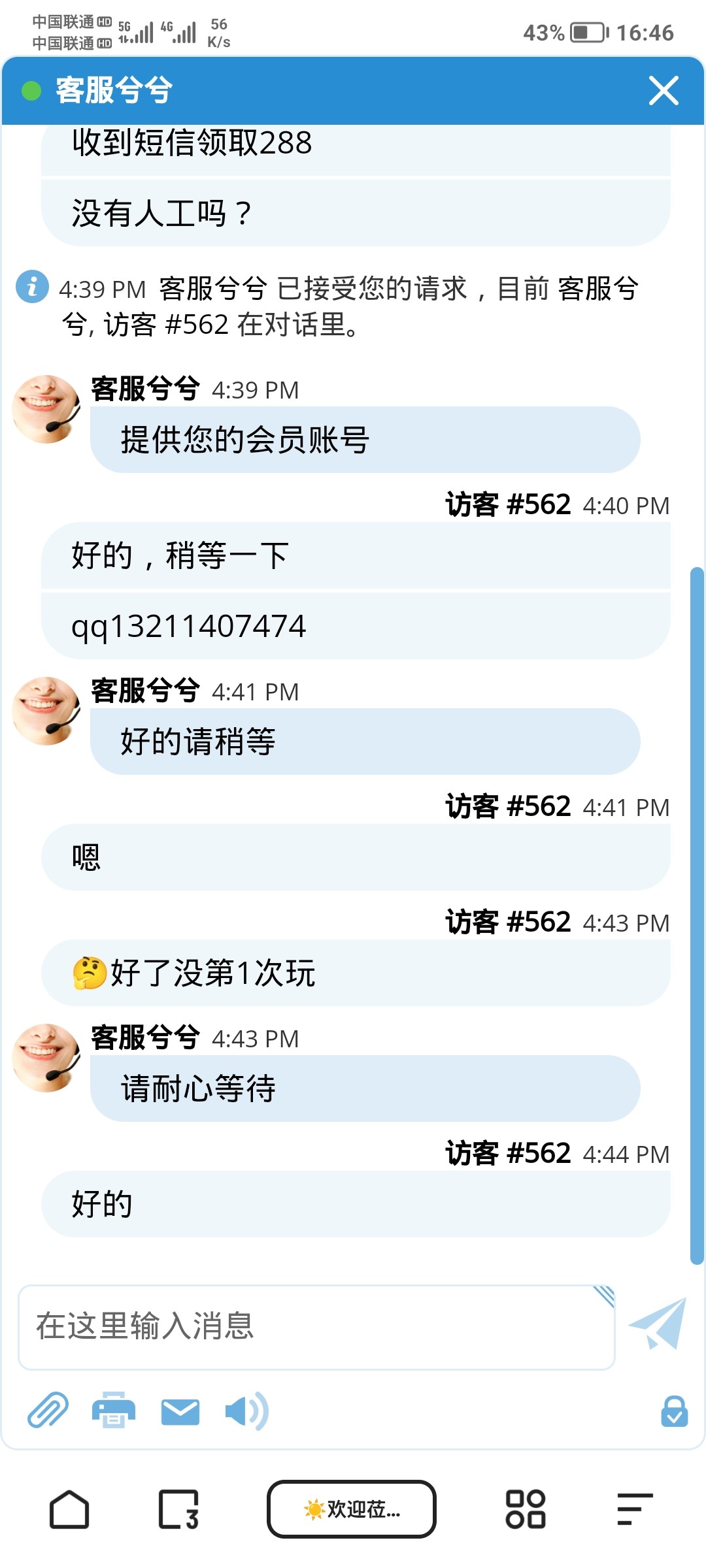Image resolution: width=706 pixels, height=1568 pixels.
Task: Go to browser home page
Action: pos(69,1509)
